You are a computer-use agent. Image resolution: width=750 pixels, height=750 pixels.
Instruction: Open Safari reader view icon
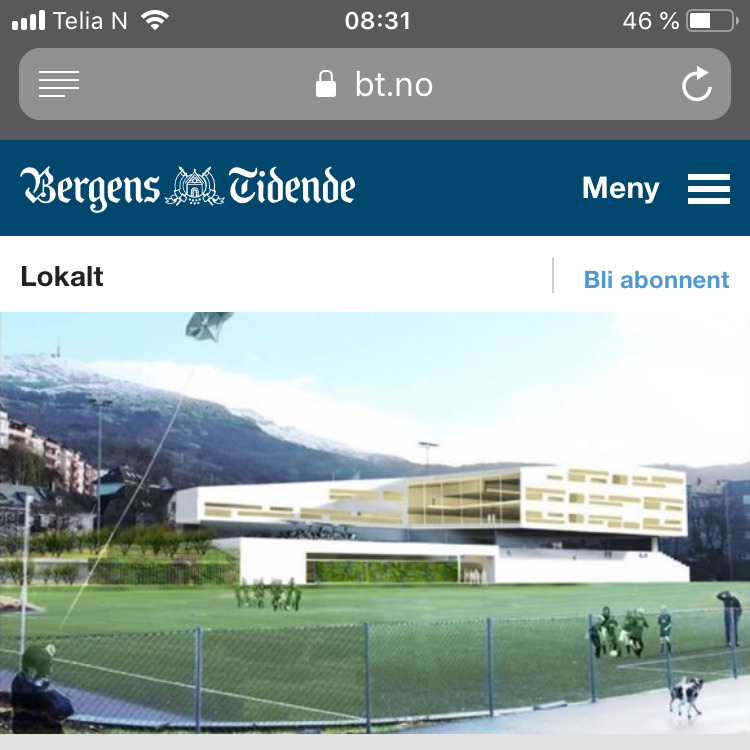[x=59, y=85]
